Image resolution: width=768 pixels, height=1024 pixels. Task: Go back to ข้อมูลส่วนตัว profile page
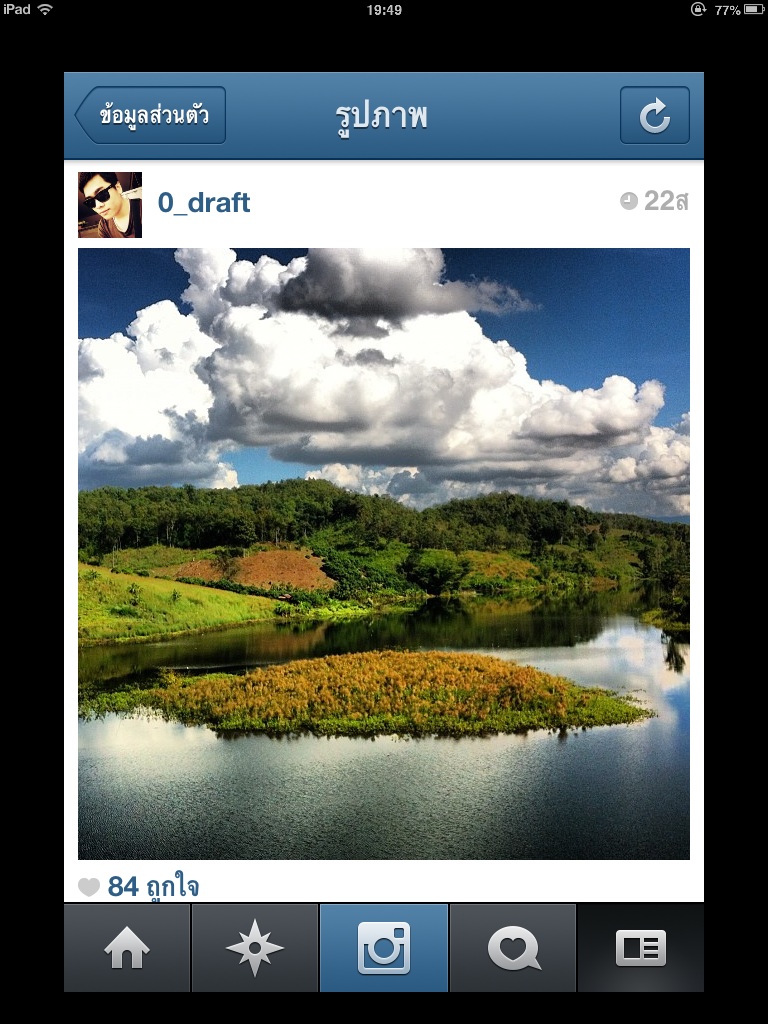(x=151, y=116)
